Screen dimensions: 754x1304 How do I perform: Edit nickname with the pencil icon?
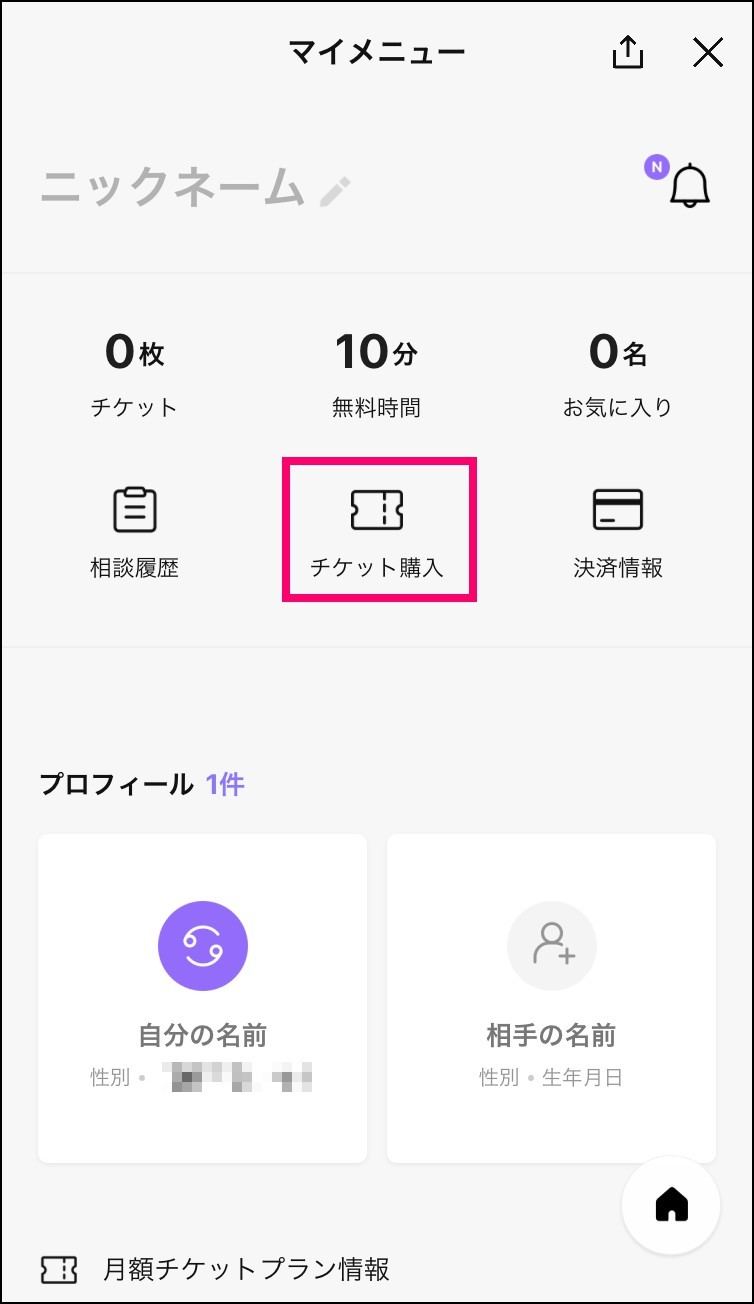pyautogui.click(x=335, y=191)
